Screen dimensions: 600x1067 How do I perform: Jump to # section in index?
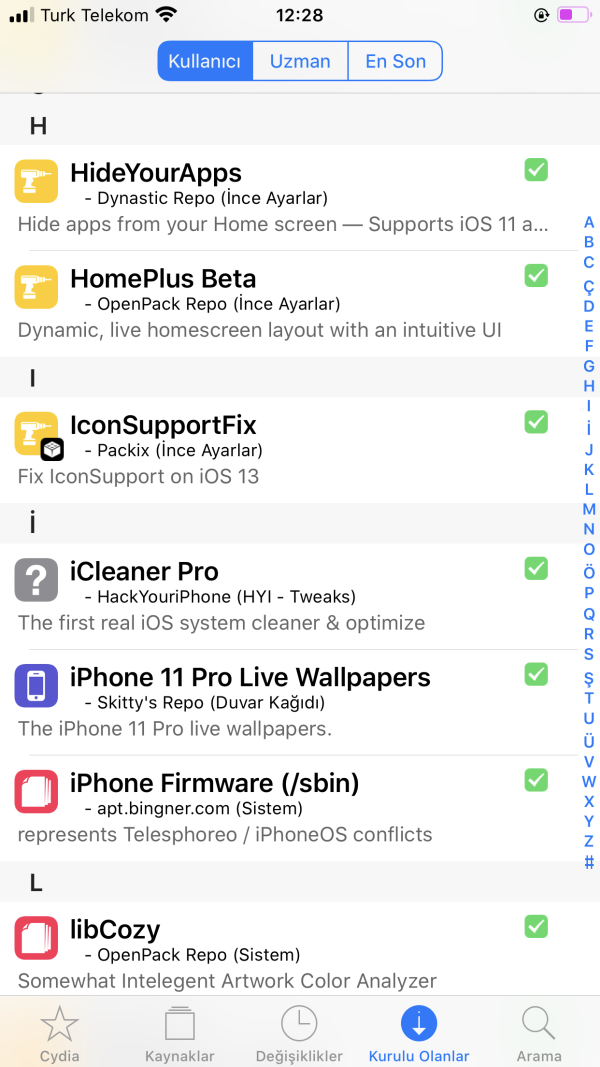point(589,862)
